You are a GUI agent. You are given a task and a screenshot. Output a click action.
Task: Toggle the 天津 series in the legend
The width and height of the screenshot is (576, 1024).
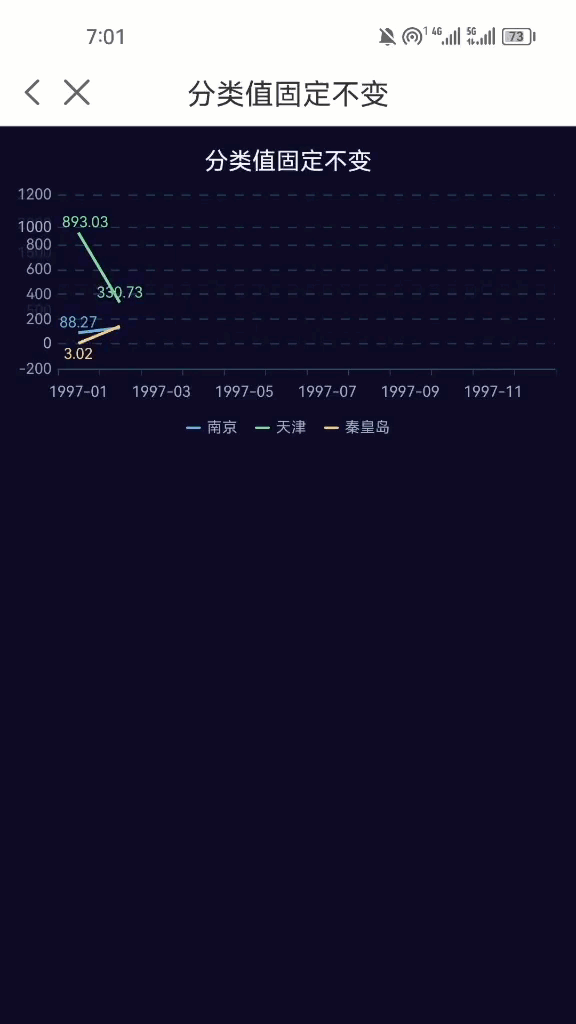280,427
